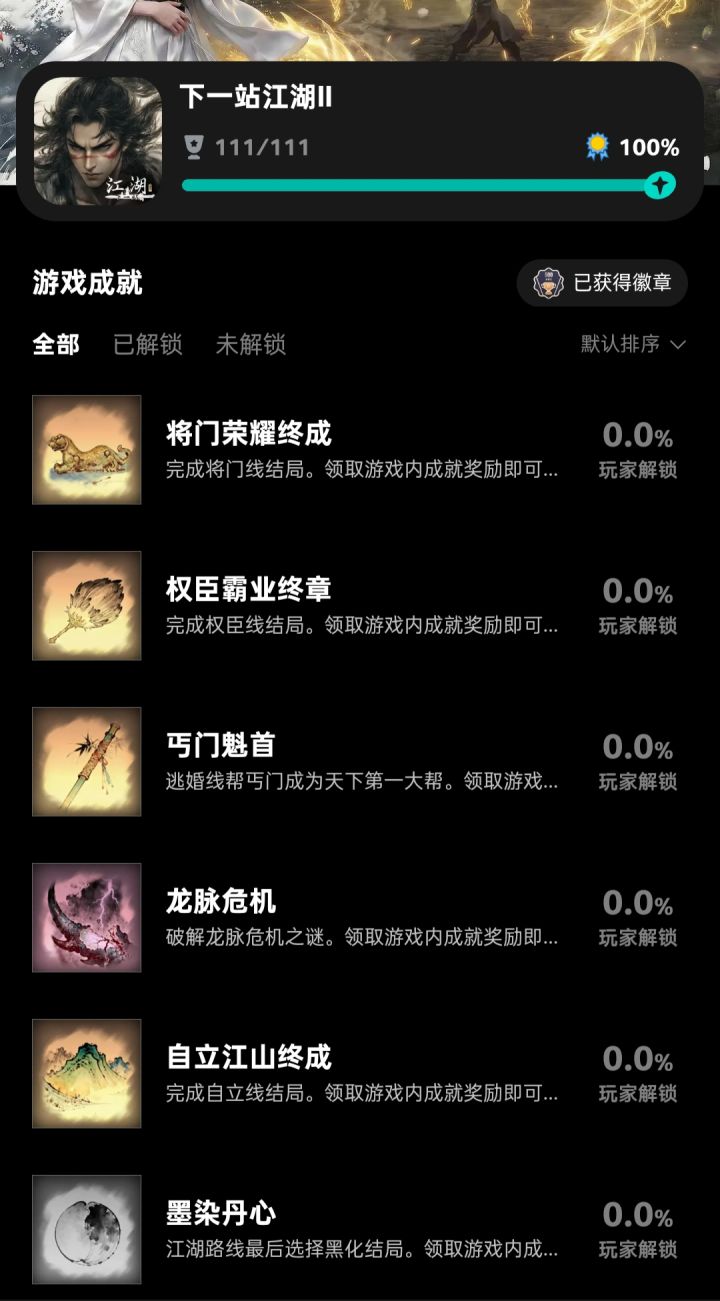Select the landscape painting icon for 自立江山终成
Screen dimensions: 720x1301
pyautogui.click(x=86, y=1073)
